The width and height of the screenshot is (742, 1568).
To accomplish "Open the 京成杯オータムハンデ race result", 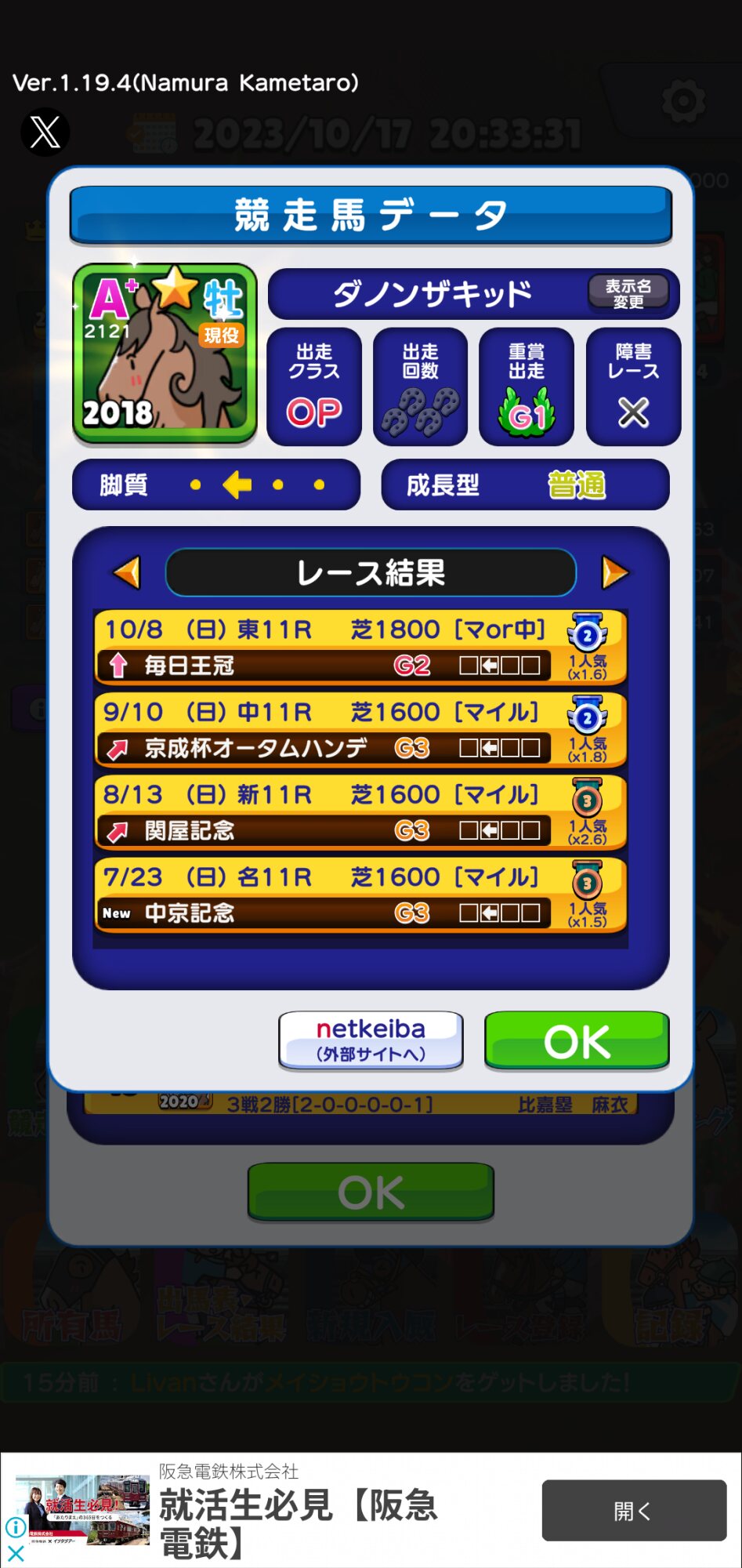I will [x=360, y=730].
